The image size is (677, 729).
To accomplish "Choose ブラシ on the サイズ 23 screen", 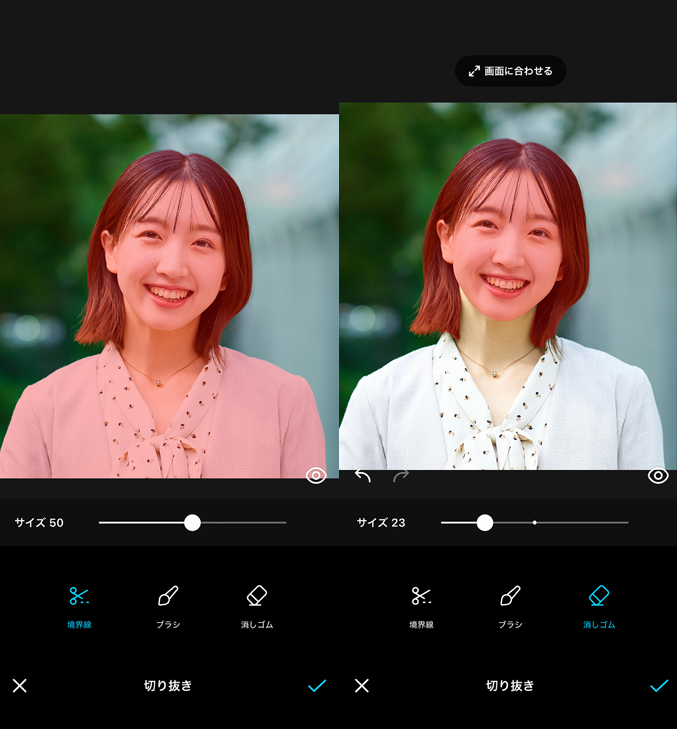I will click(510, 604).
